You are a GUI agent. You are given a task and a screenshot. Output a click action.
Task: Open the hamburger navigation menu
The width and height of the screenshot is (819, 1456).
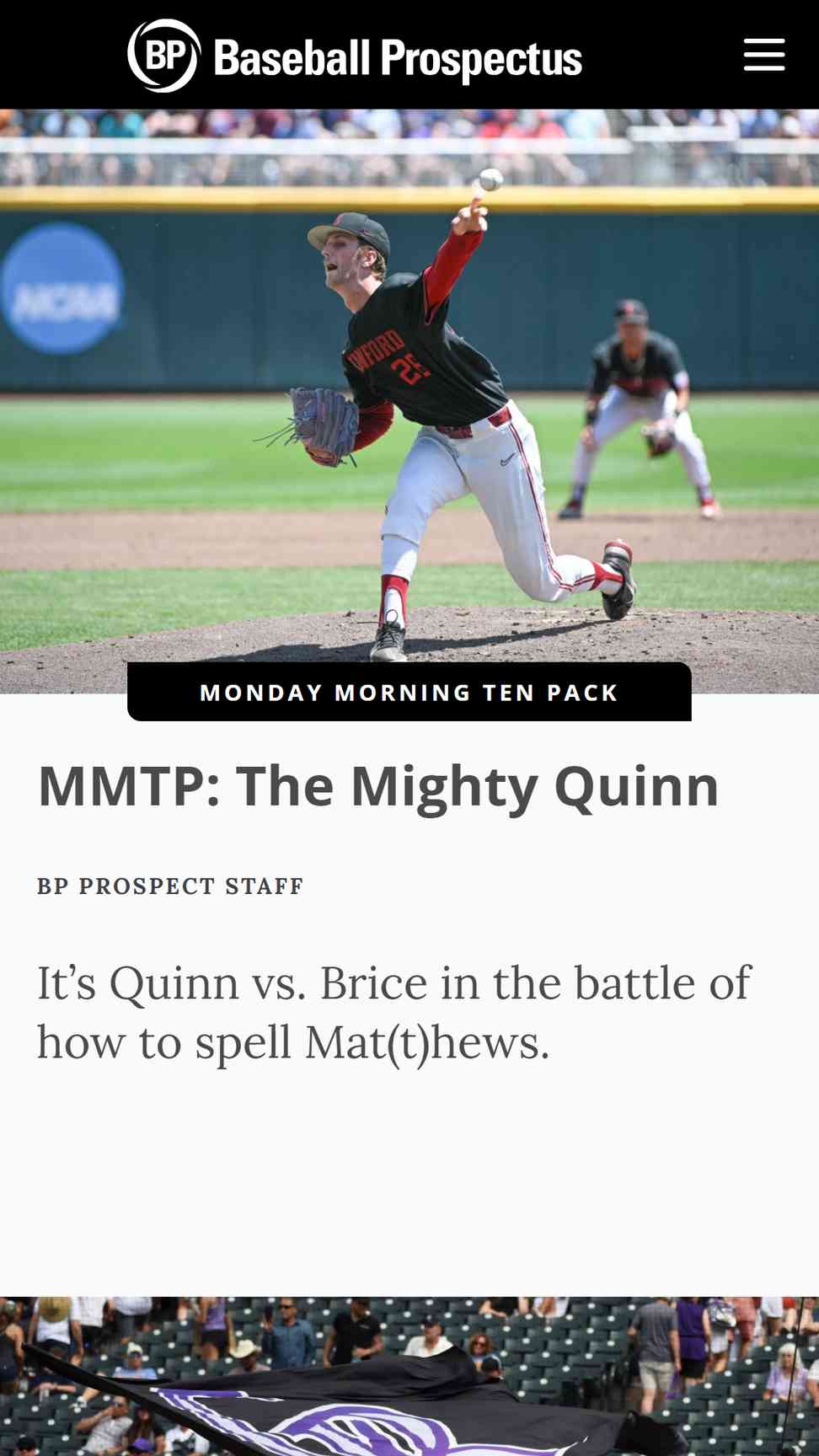tap(764, 55)
